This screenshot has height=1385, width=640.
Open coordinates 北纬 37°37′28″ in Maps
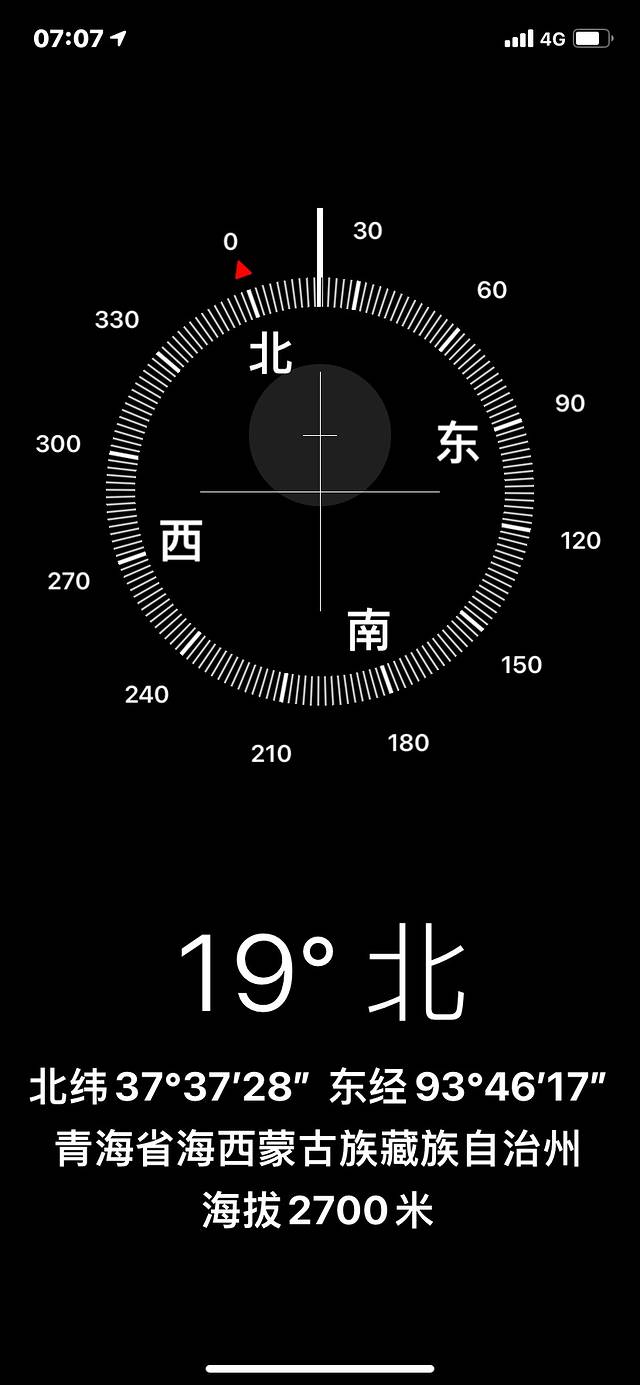point(318,1087)
